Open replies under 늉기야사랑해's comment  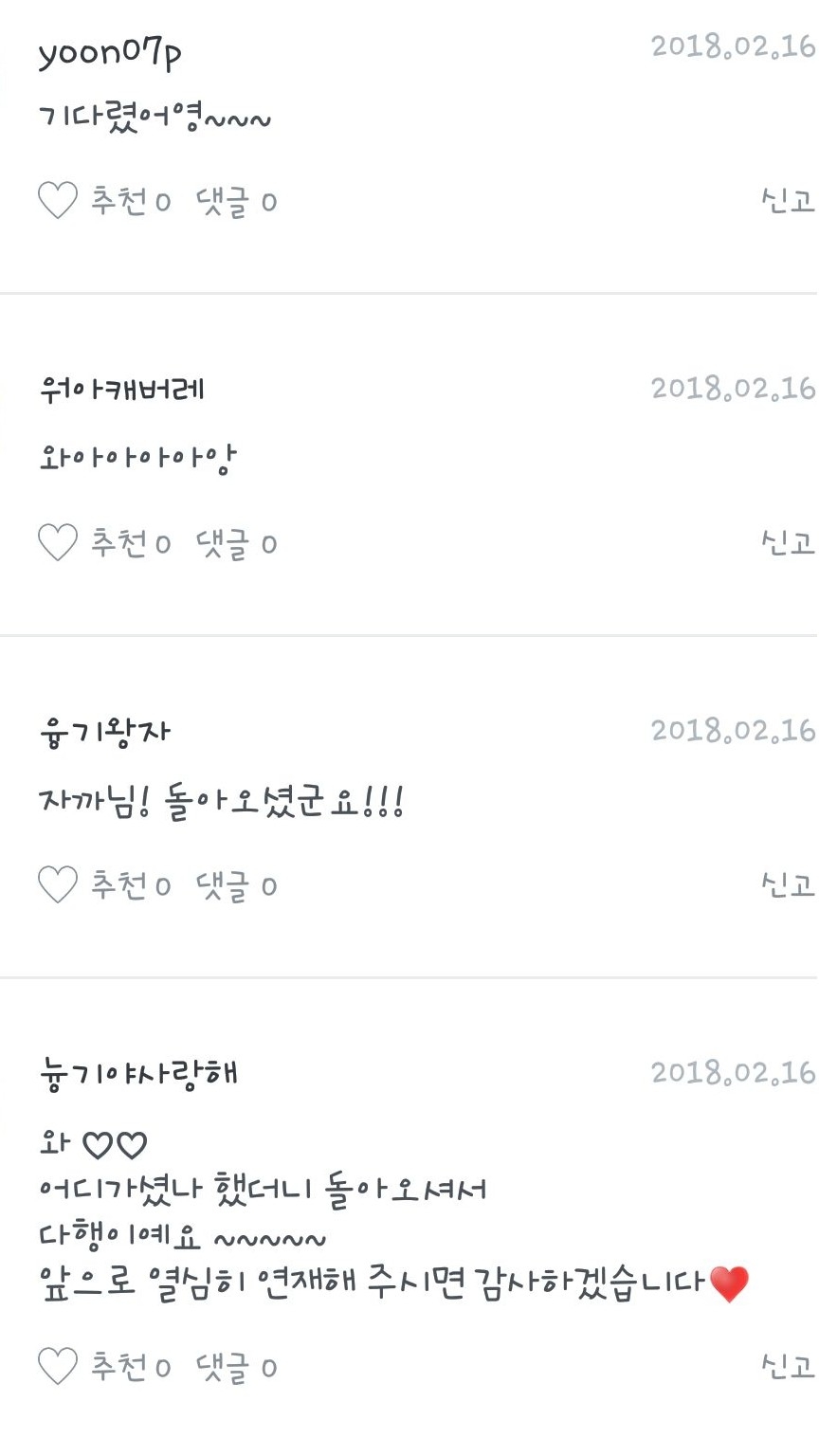(236, 1367)
